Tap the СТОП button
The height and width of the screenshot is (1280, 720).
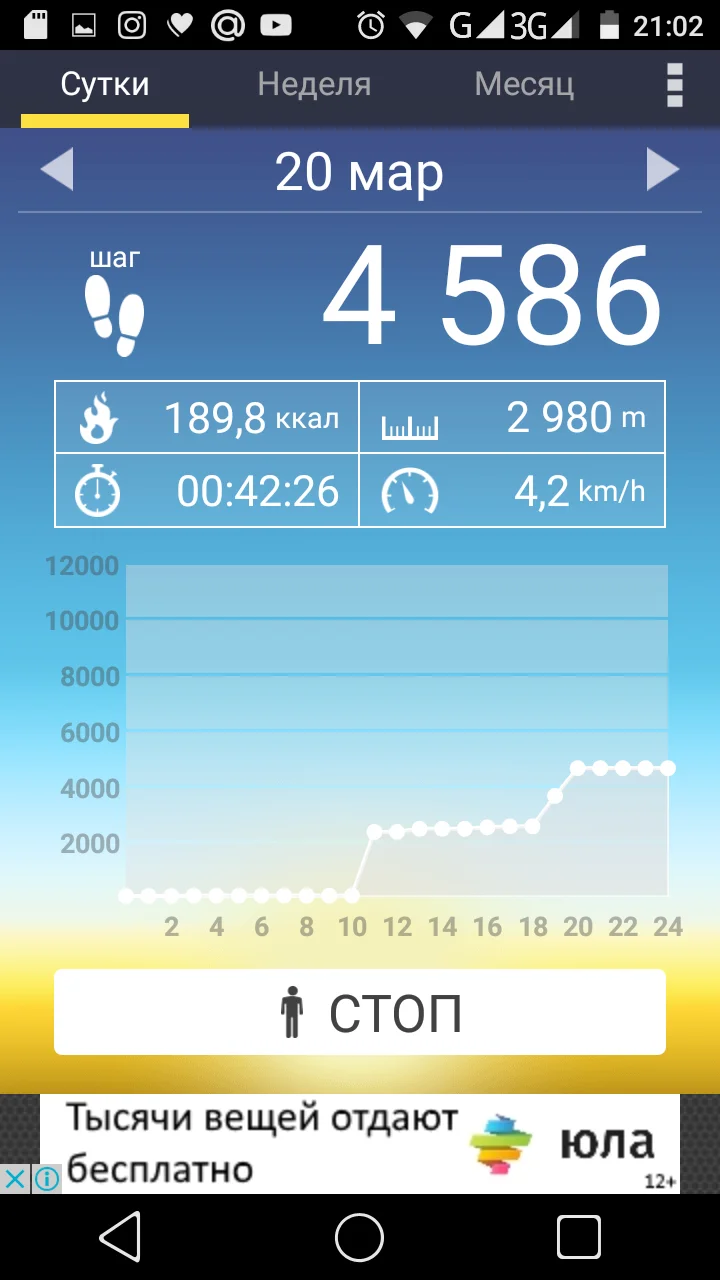(x=360, y=1012)
